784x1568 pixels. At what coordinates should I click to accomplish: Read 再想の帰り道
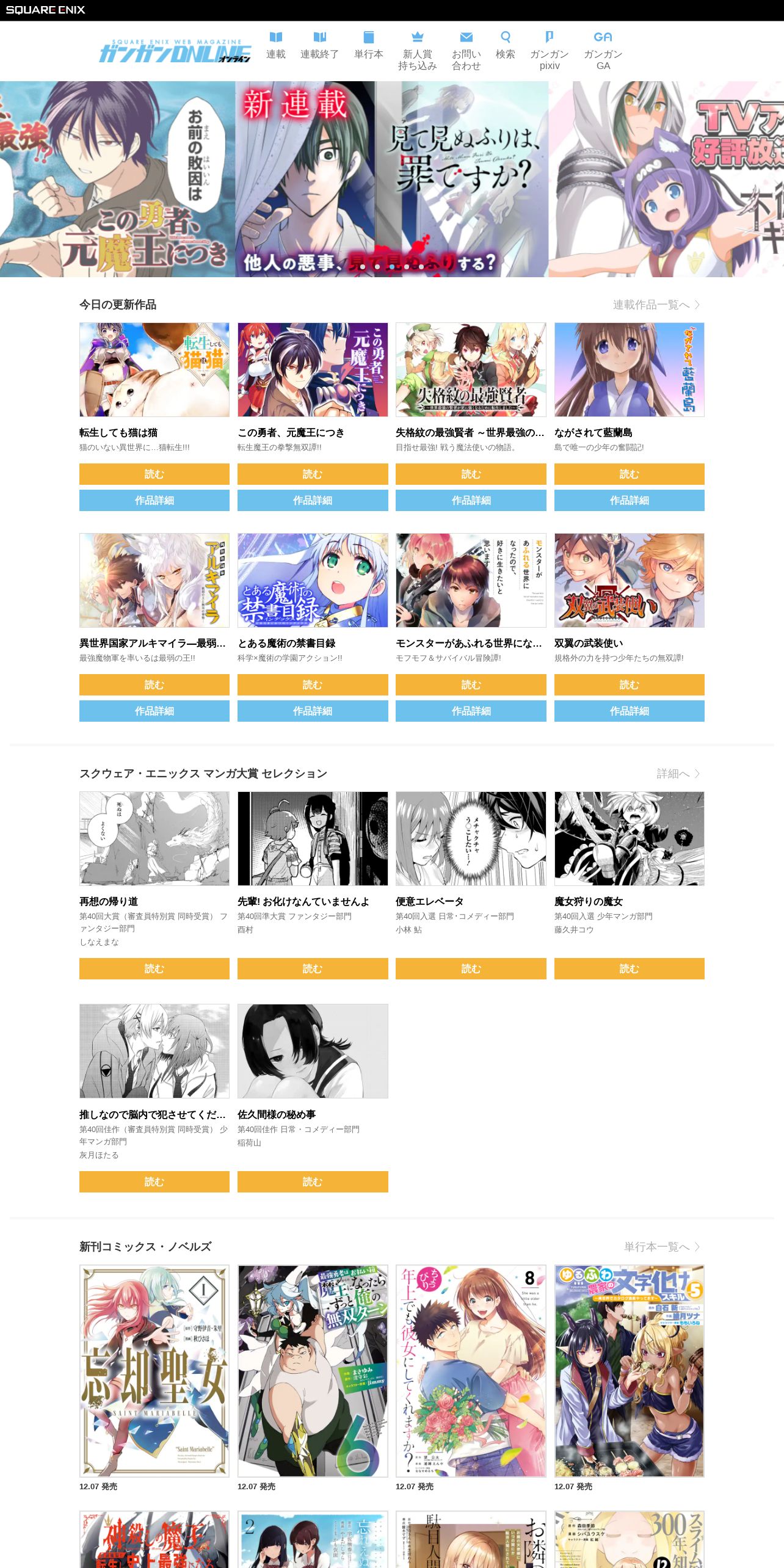154,968
